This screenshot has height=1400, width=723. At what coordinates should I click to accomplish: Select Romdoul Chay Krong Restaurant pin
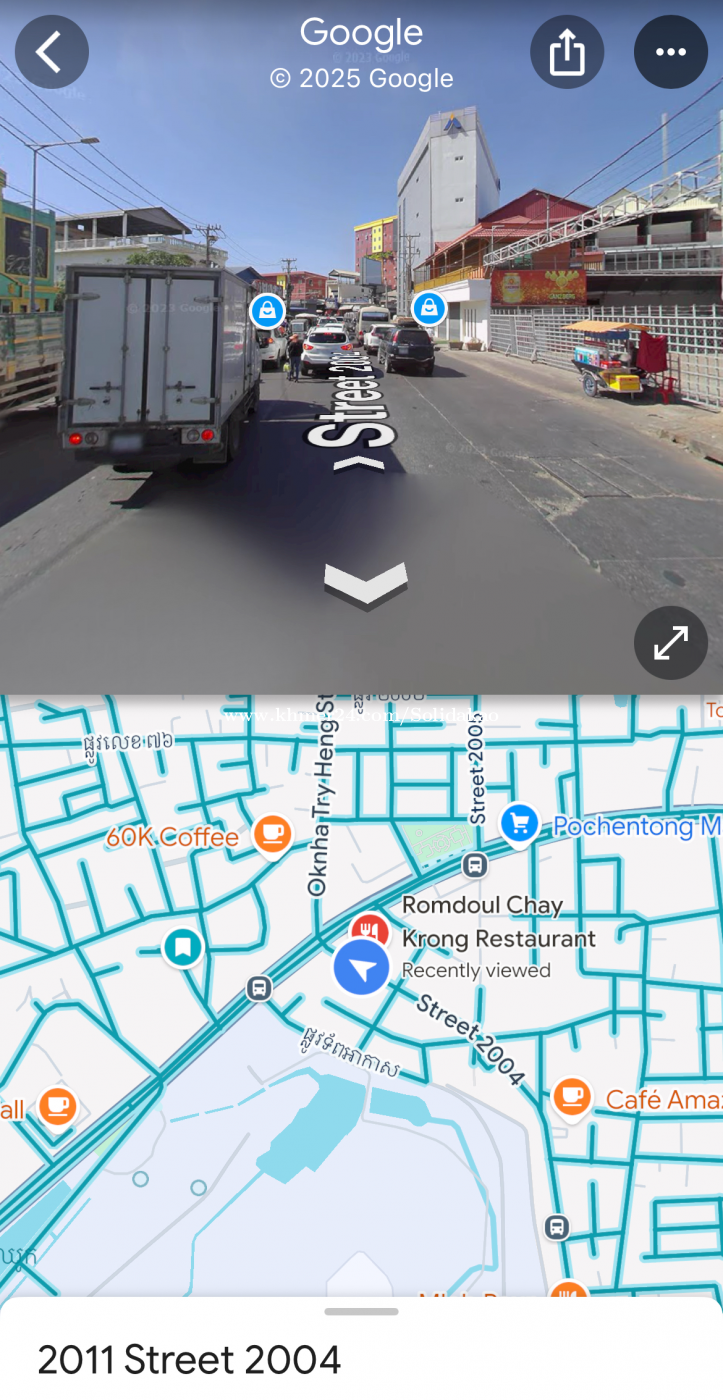tap(371, 930)
